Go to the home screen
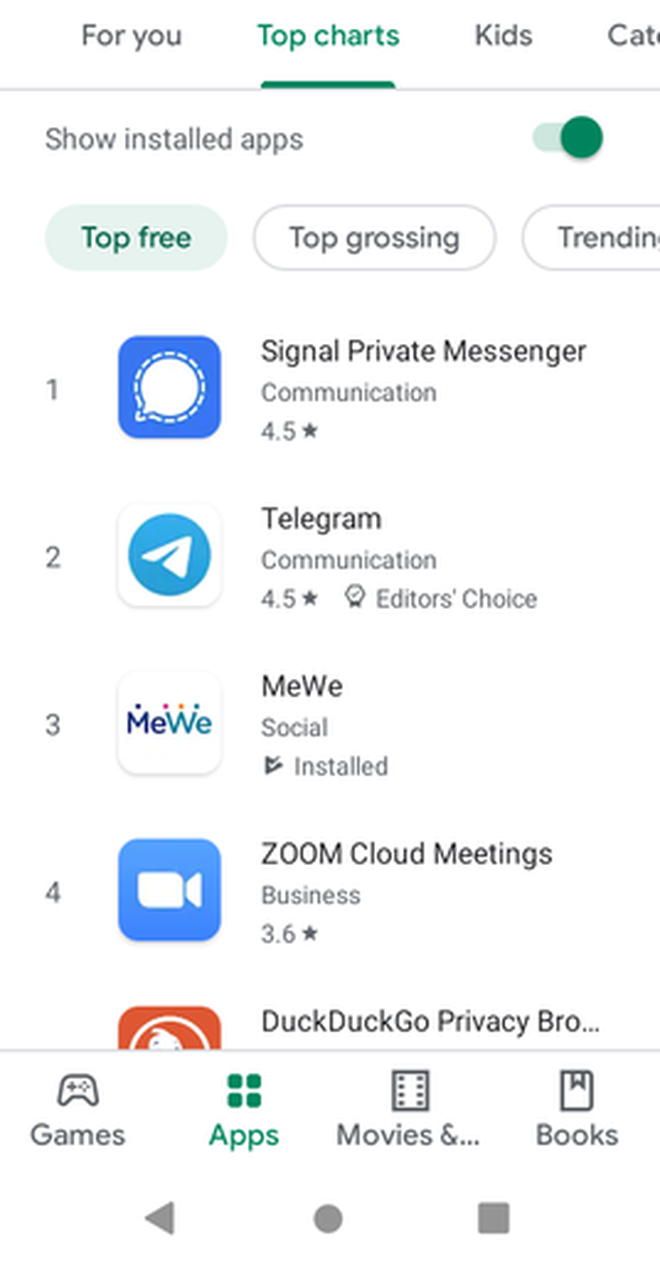Image resolution: width=660 pixels, height=1268 pixels. pos(328,1218)
